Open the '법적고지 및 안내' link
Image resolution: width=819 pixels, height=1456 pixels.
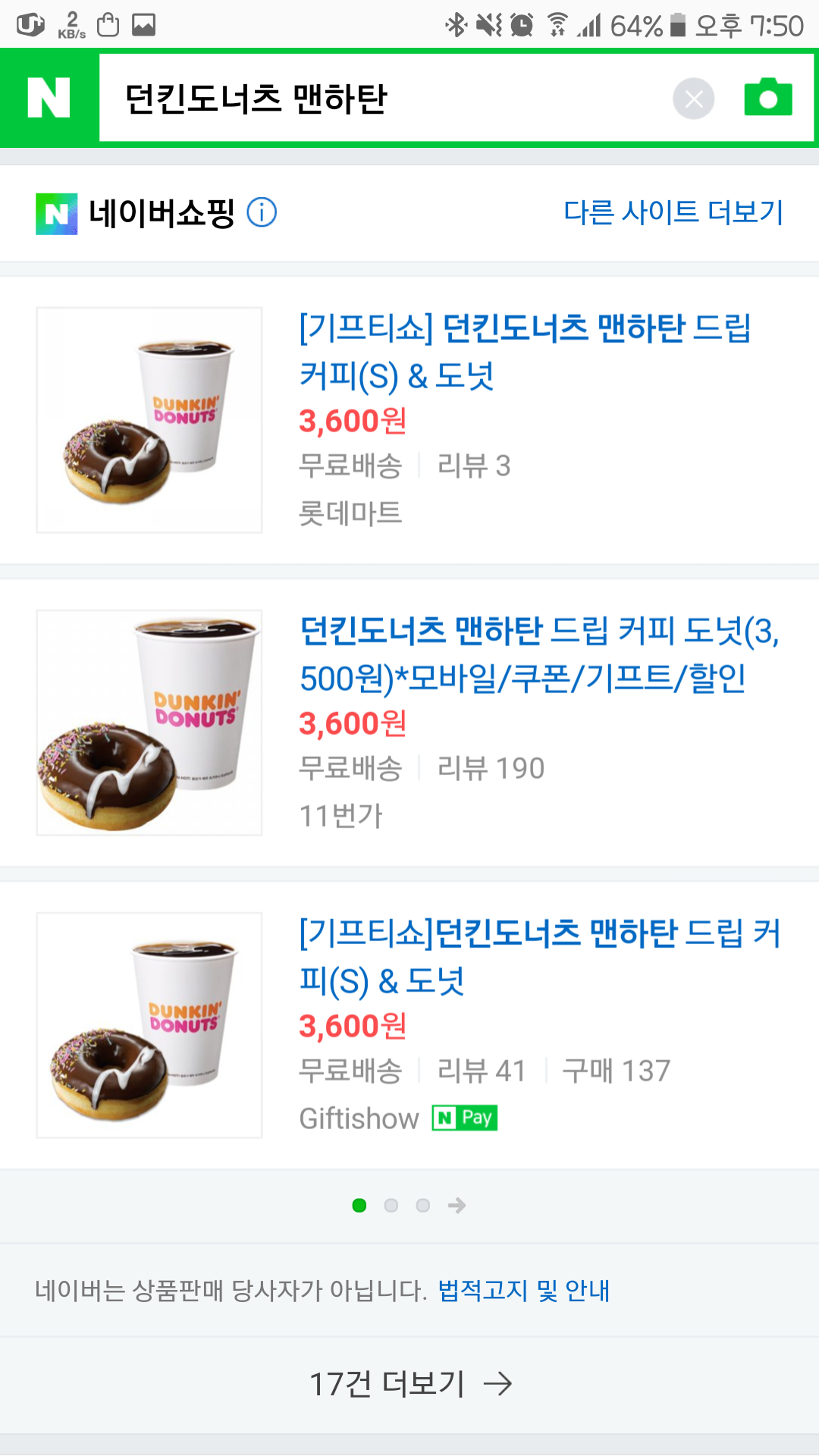[523, 1290]
